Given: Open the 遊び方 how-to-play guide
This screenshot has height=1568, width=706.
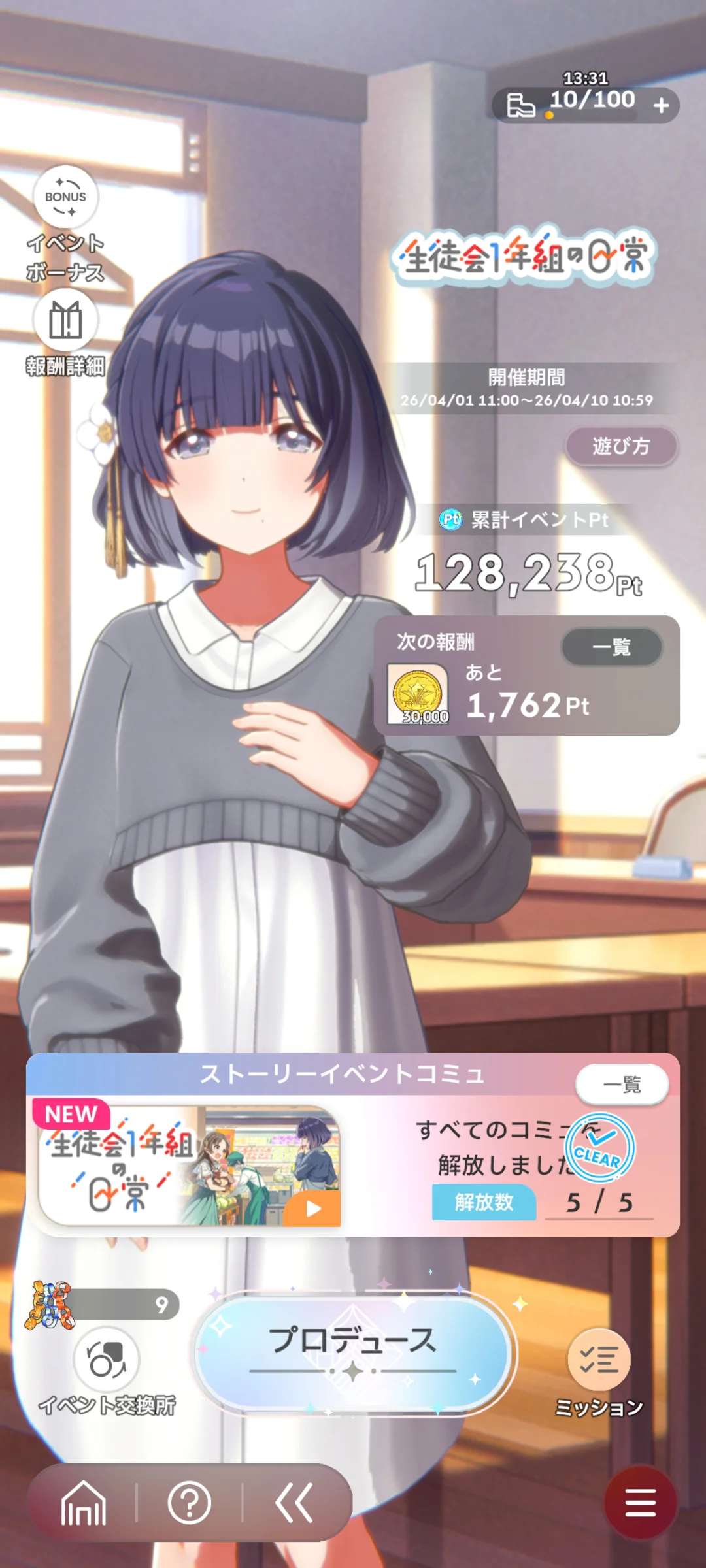Looking at the screenshot, I should [621, 446].
